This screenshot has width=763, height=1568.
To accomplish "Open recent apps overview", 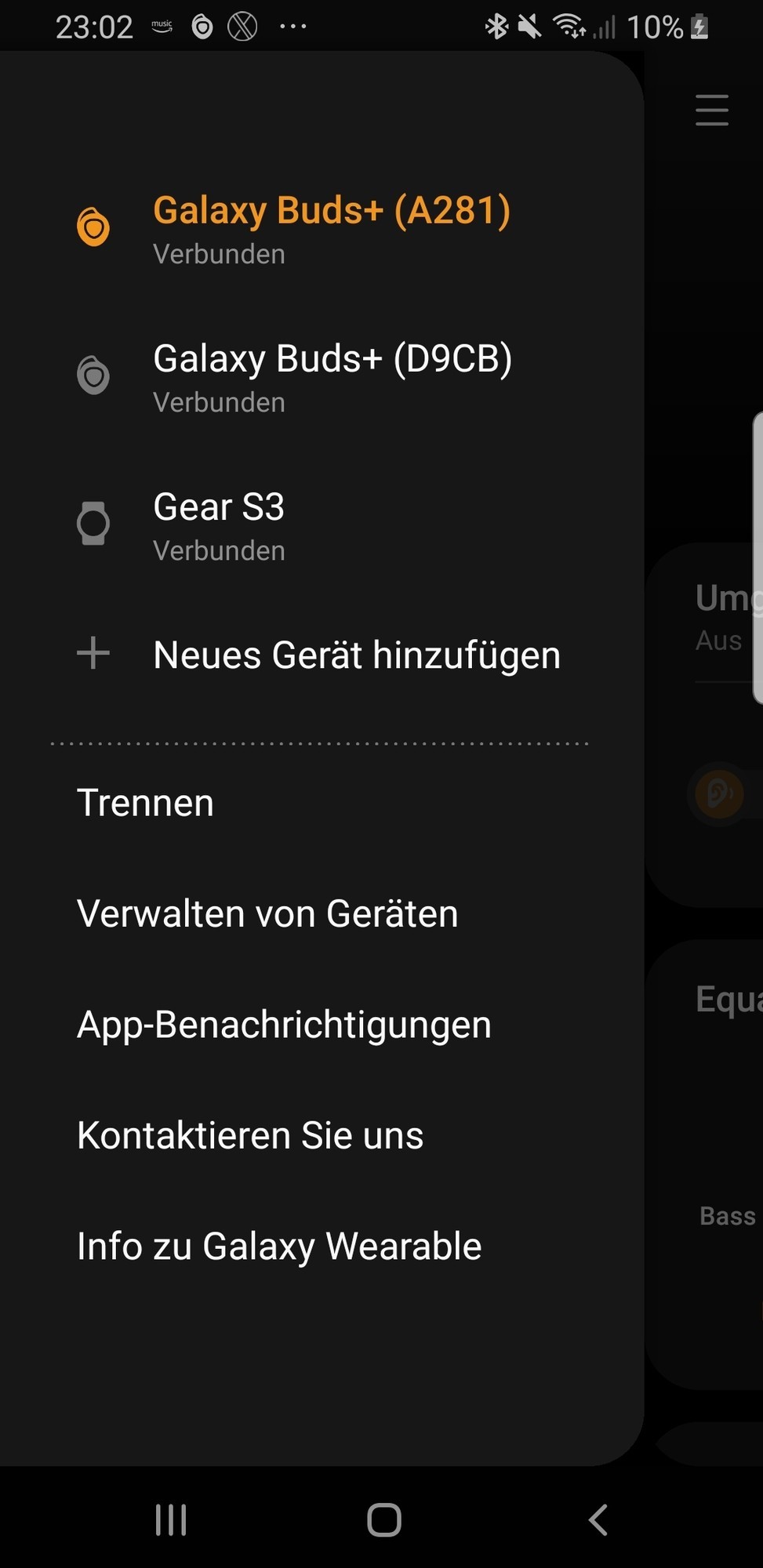I will [x=171, y=1519].
